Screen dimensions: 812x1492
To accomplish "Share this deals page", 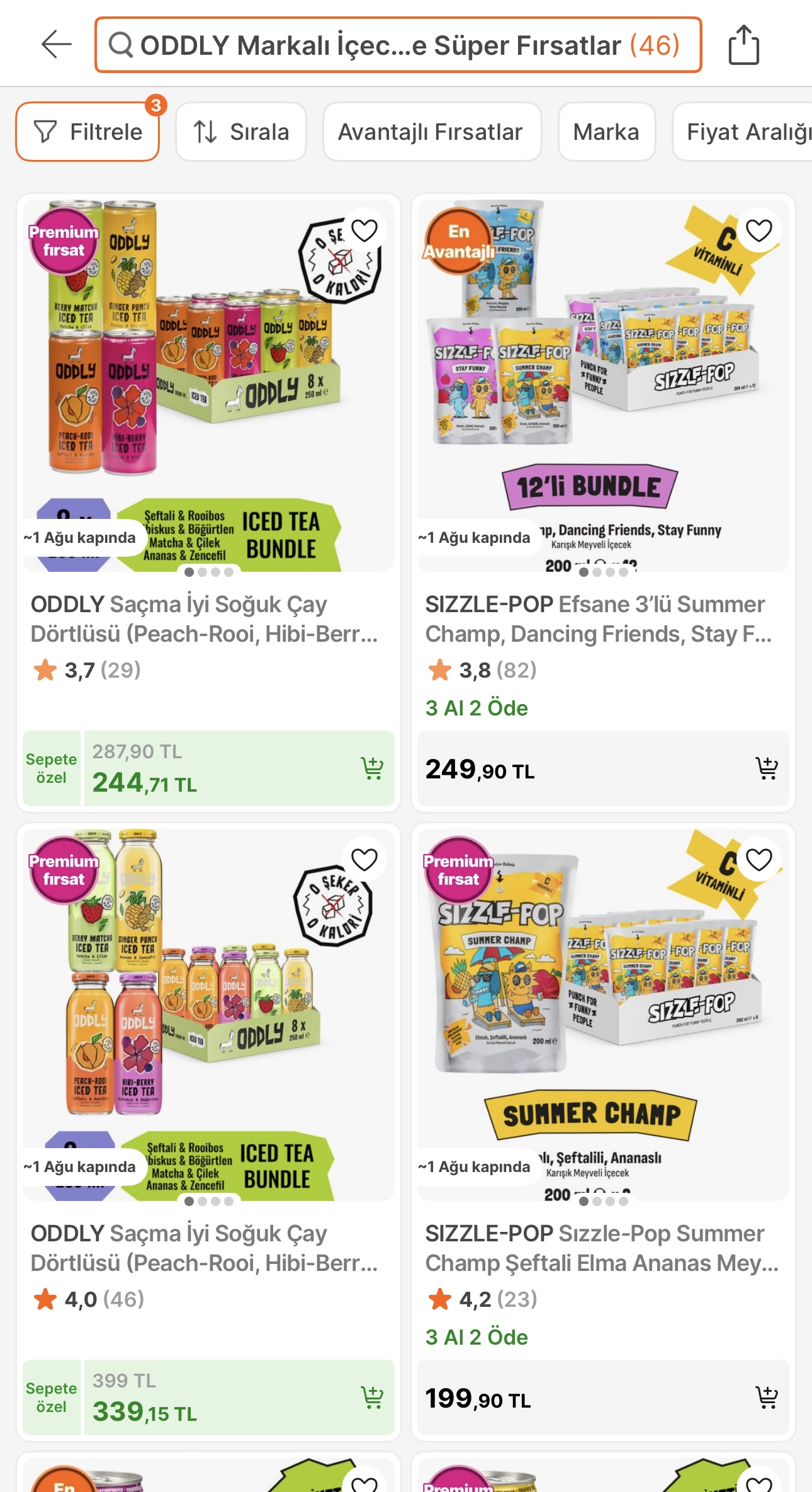I will point(743,45).
